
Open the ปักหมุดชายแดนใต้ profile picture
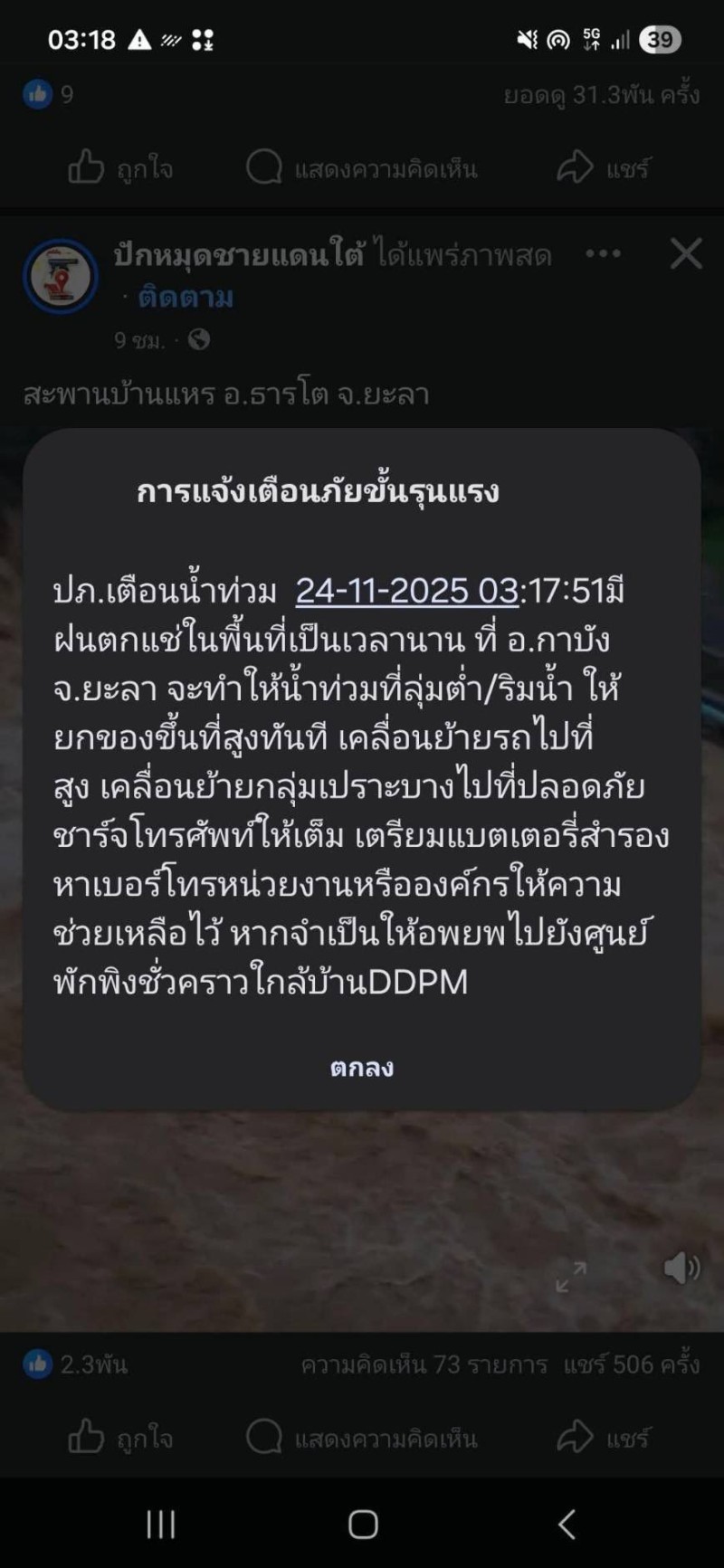[61, 276]
